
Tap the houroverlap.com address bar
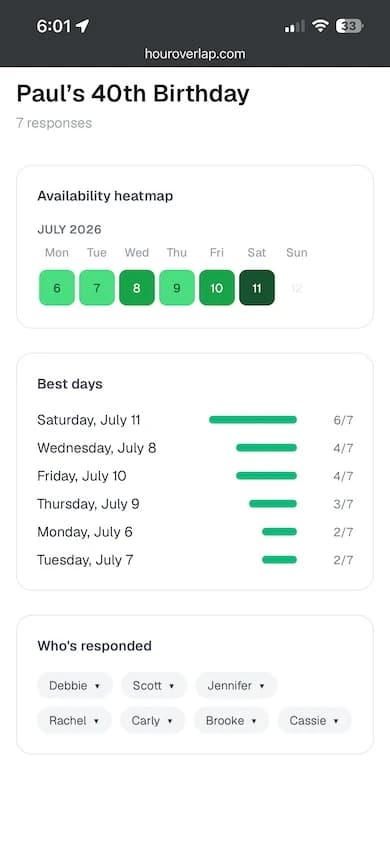coord(195,54)
